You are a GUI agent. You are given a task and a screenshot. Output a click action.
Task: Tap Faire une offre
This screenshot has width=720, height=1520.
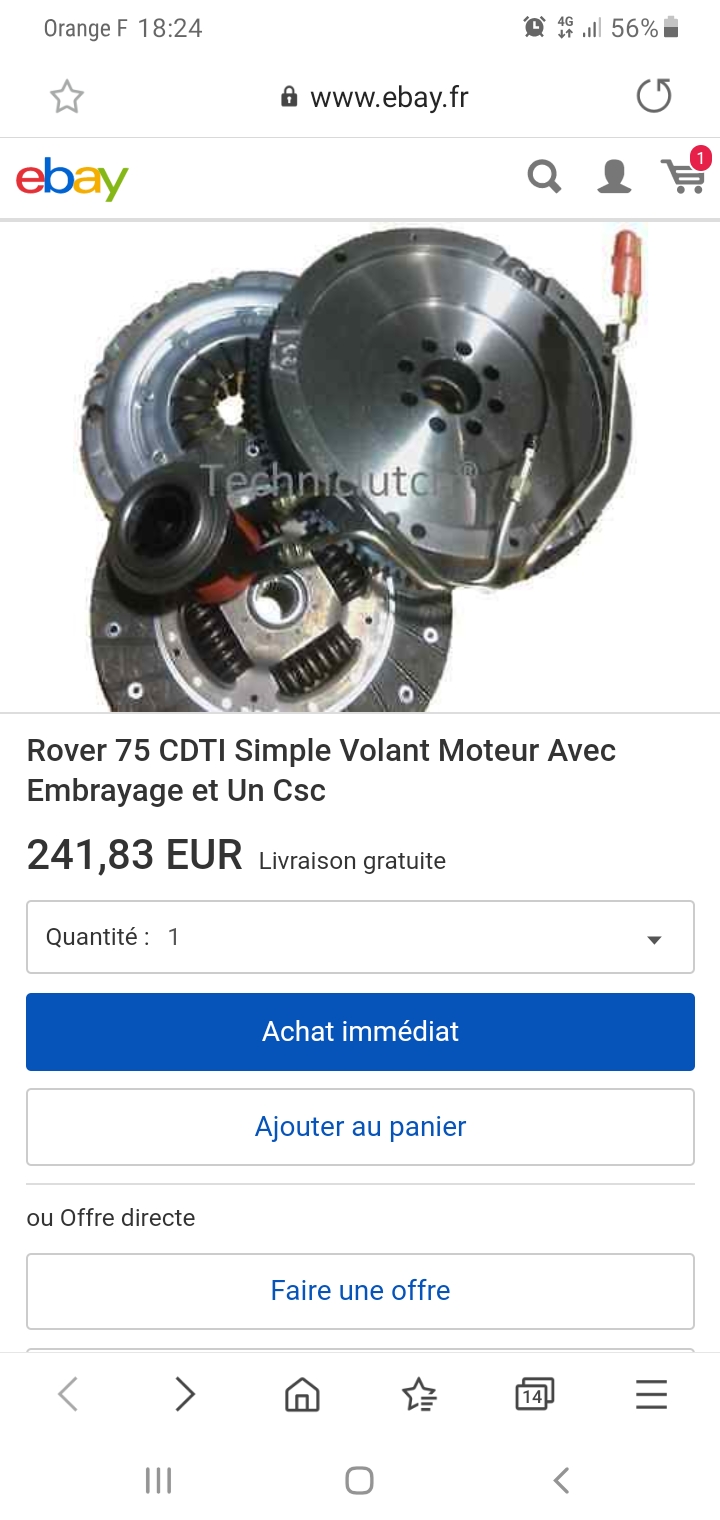click(x=360, y=1291)
